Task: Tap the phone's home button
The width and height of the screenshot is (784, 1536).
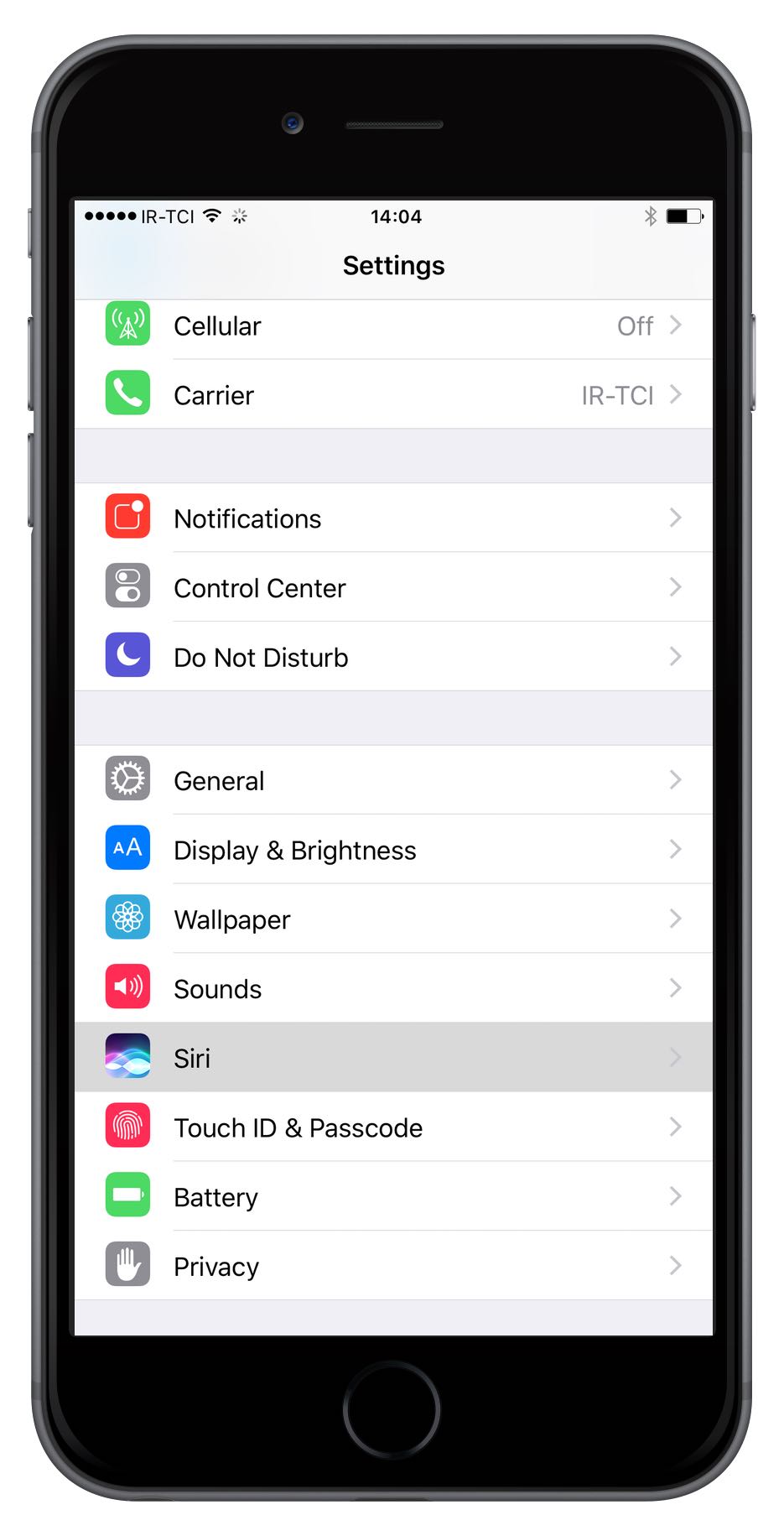Action: tap(391, 1409)
